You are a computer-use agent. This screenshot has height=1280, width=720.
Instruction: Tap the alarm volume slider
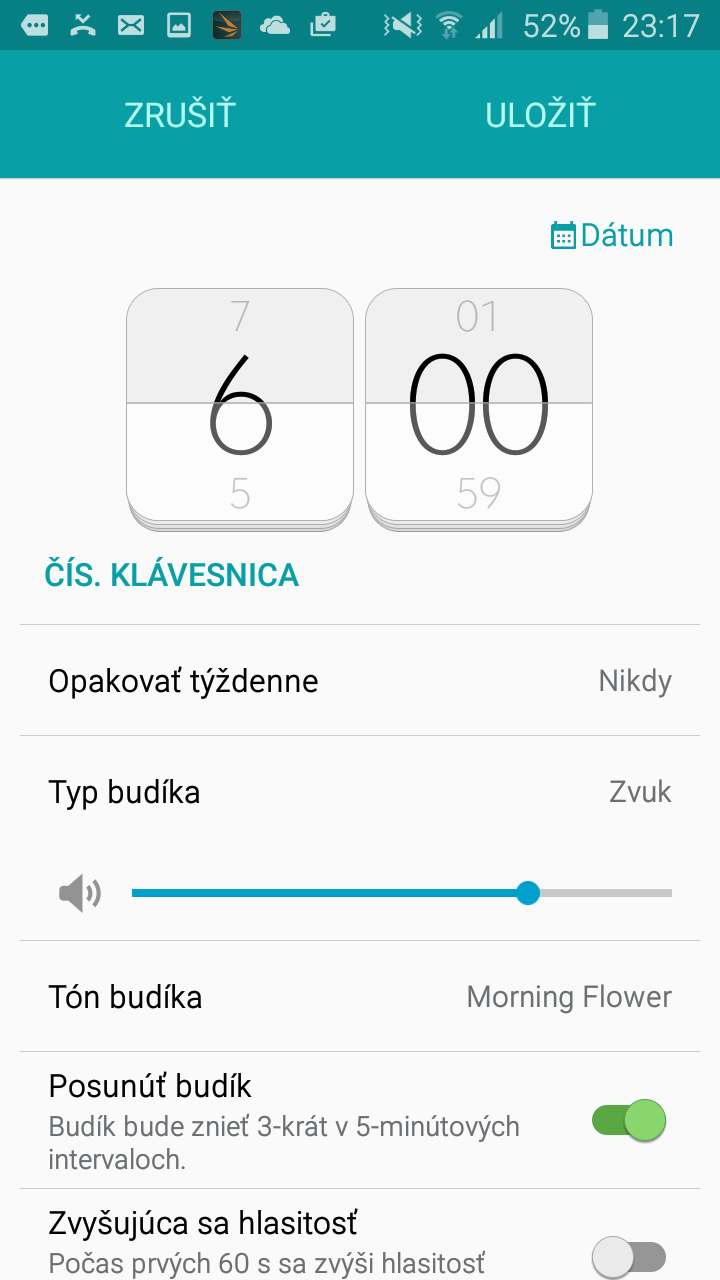[402, 893]
